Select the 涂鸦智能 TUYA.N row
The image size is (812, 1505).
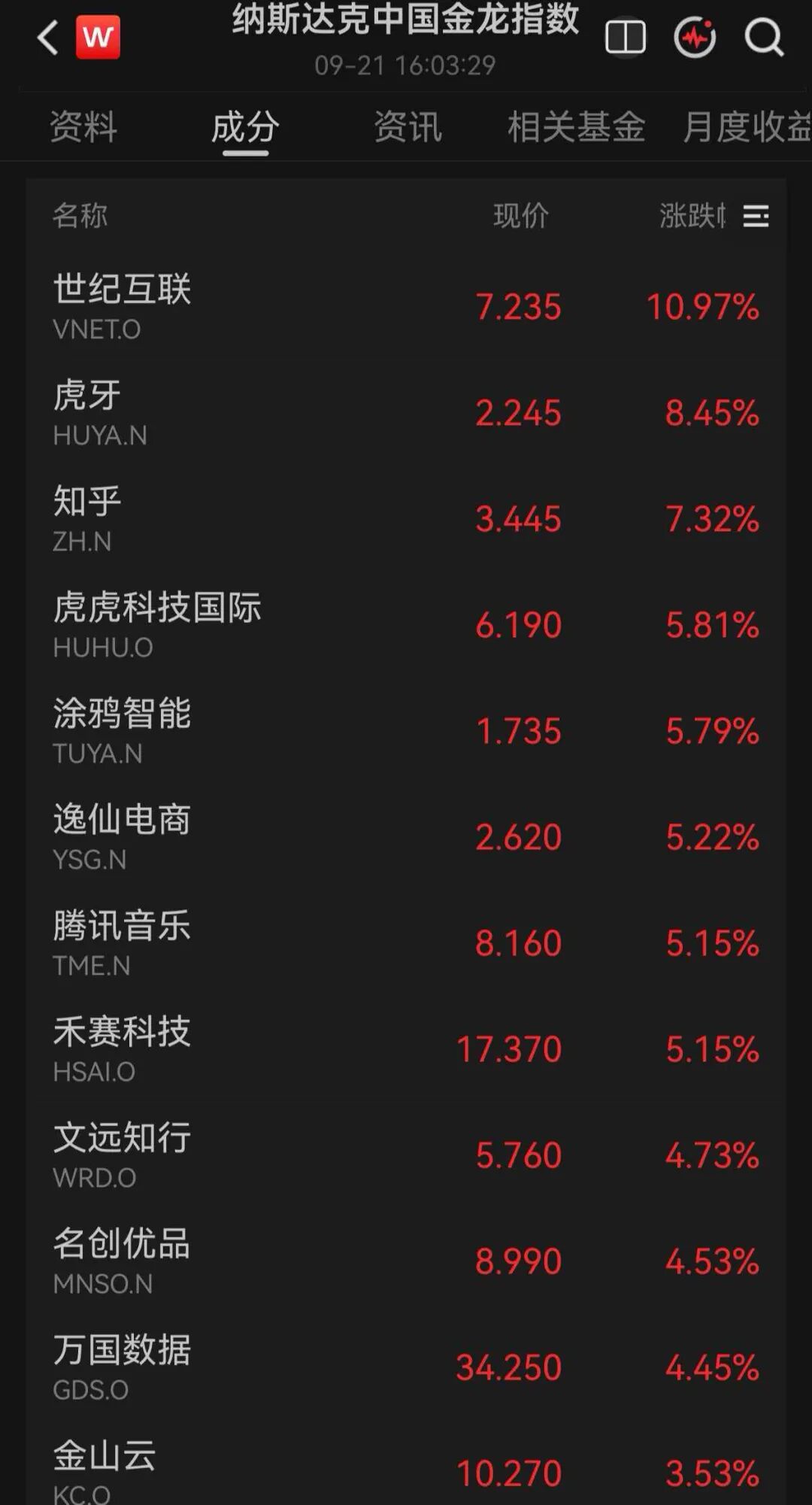click(x=406, y=730)
